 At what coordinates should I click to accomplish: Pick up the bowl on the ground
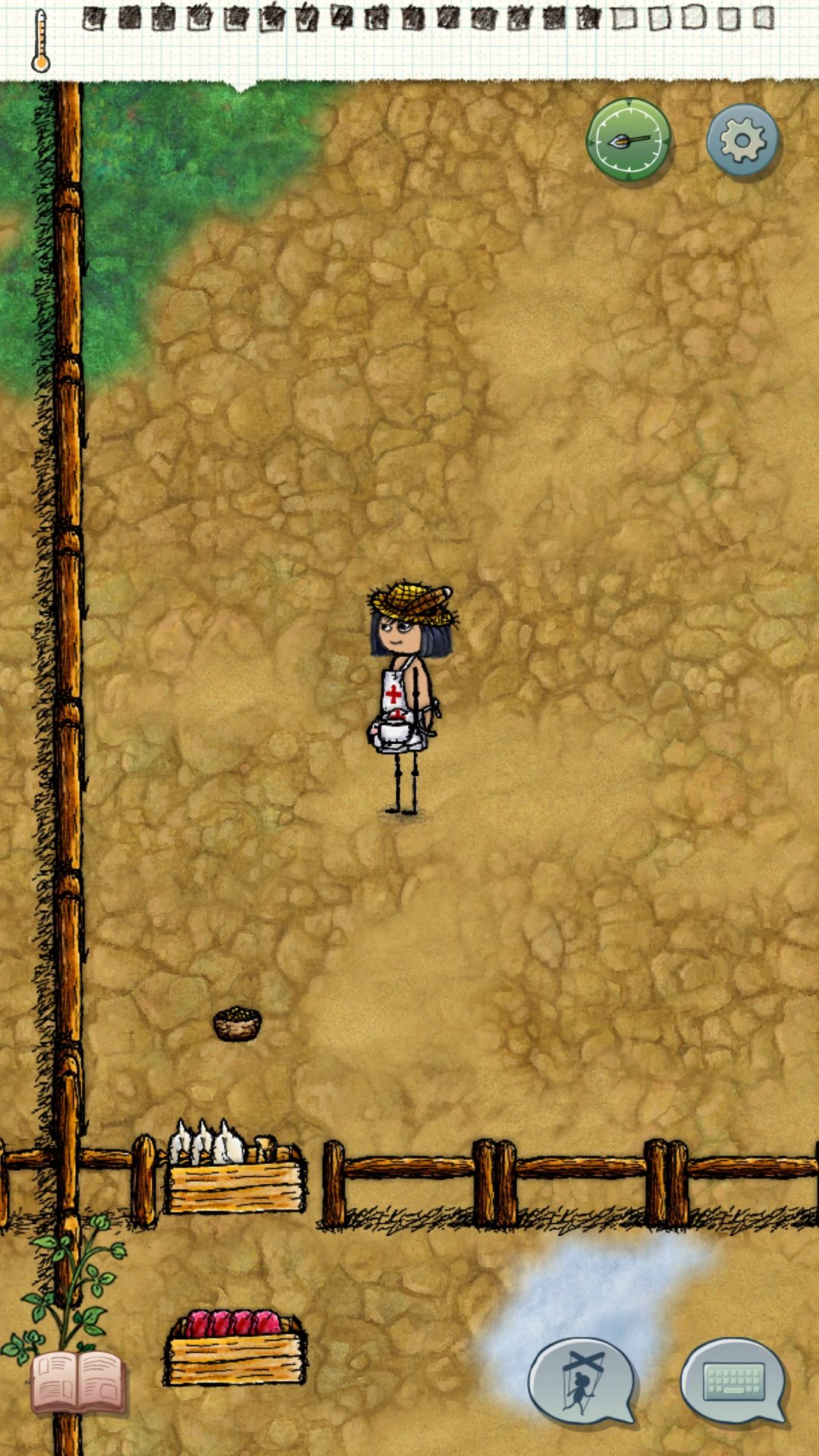pyautogui.click(x=237, y=1024)
